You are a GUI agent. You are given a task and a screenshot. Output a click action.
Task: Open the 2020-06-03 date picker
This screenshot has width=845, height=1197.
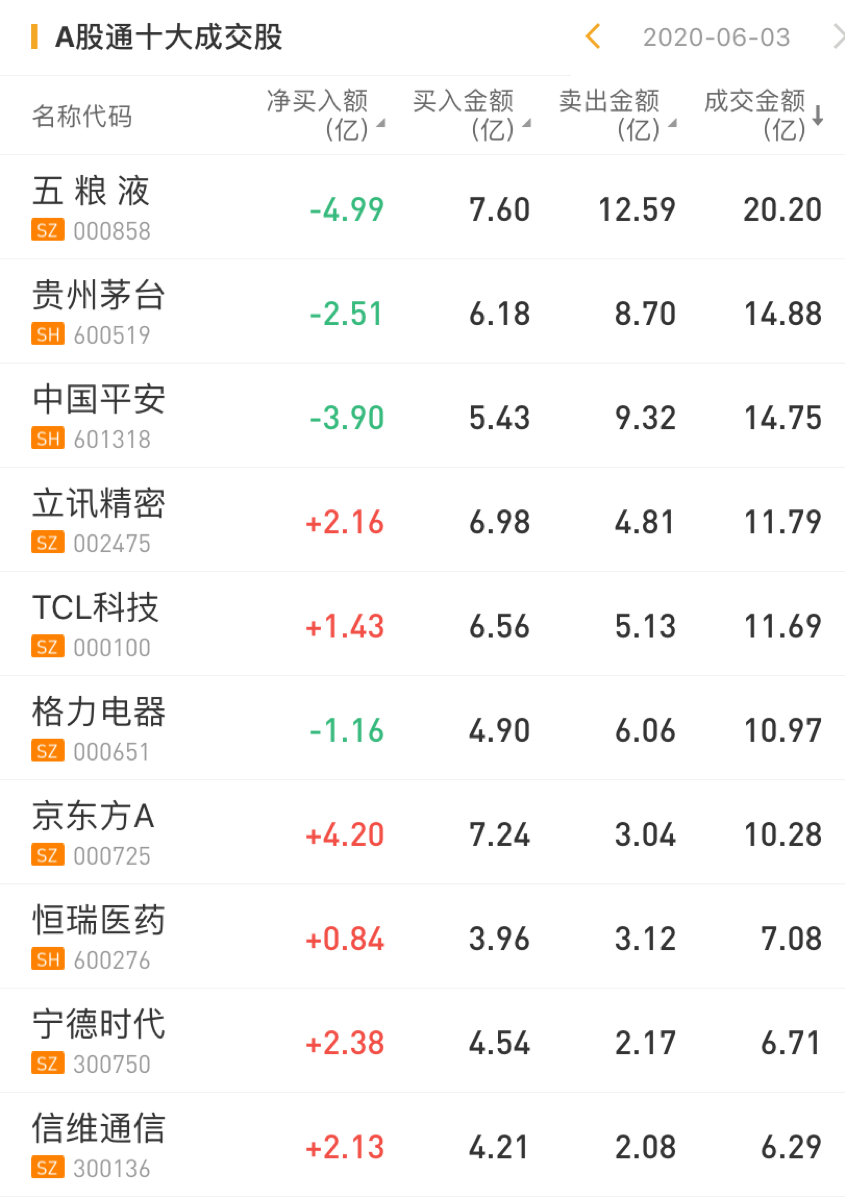tap(716, 38)
